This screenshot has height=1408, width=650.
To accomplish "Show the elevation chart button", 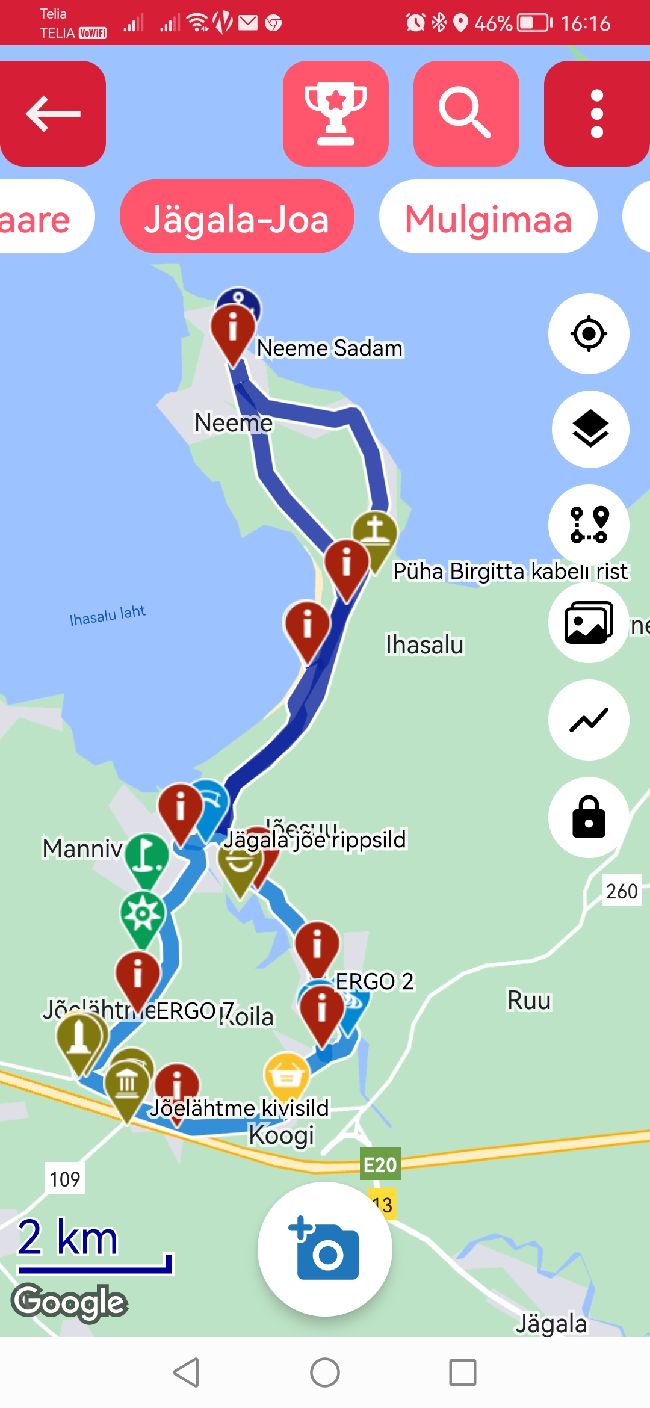I will coord(589,719).
